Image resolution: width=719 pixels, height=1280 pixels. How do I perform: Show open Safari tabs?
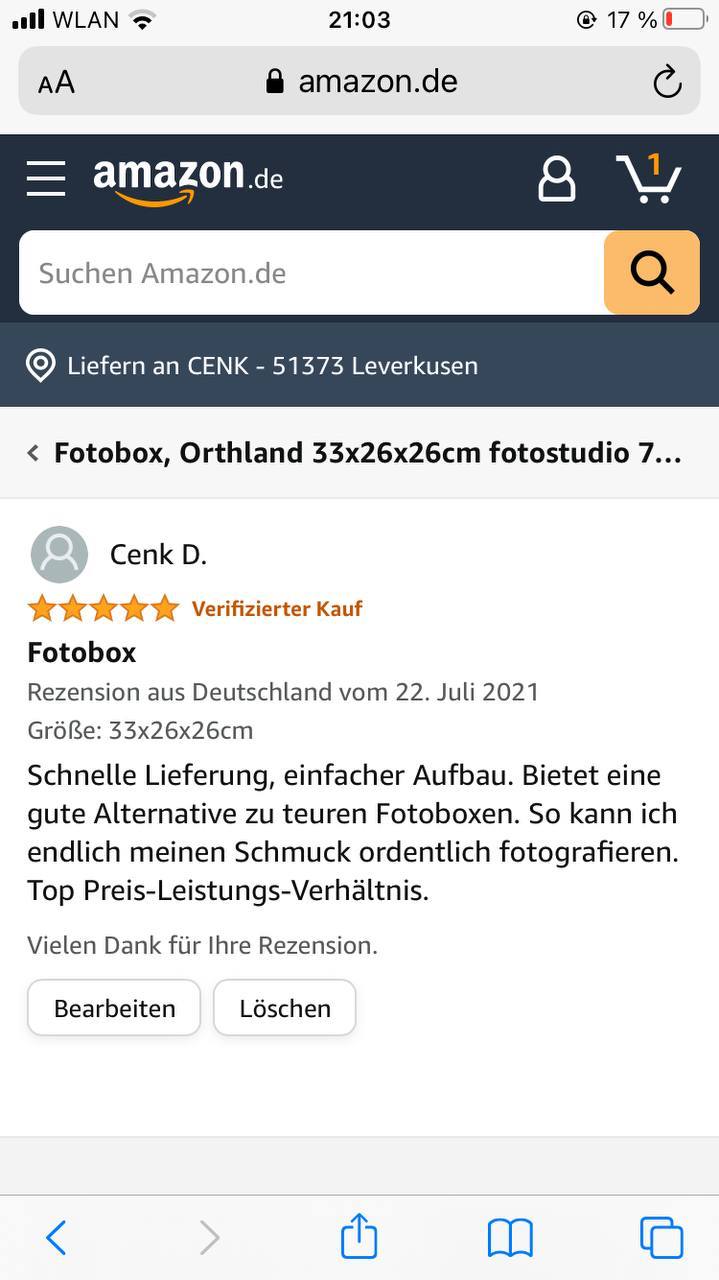click(661, 1238)
